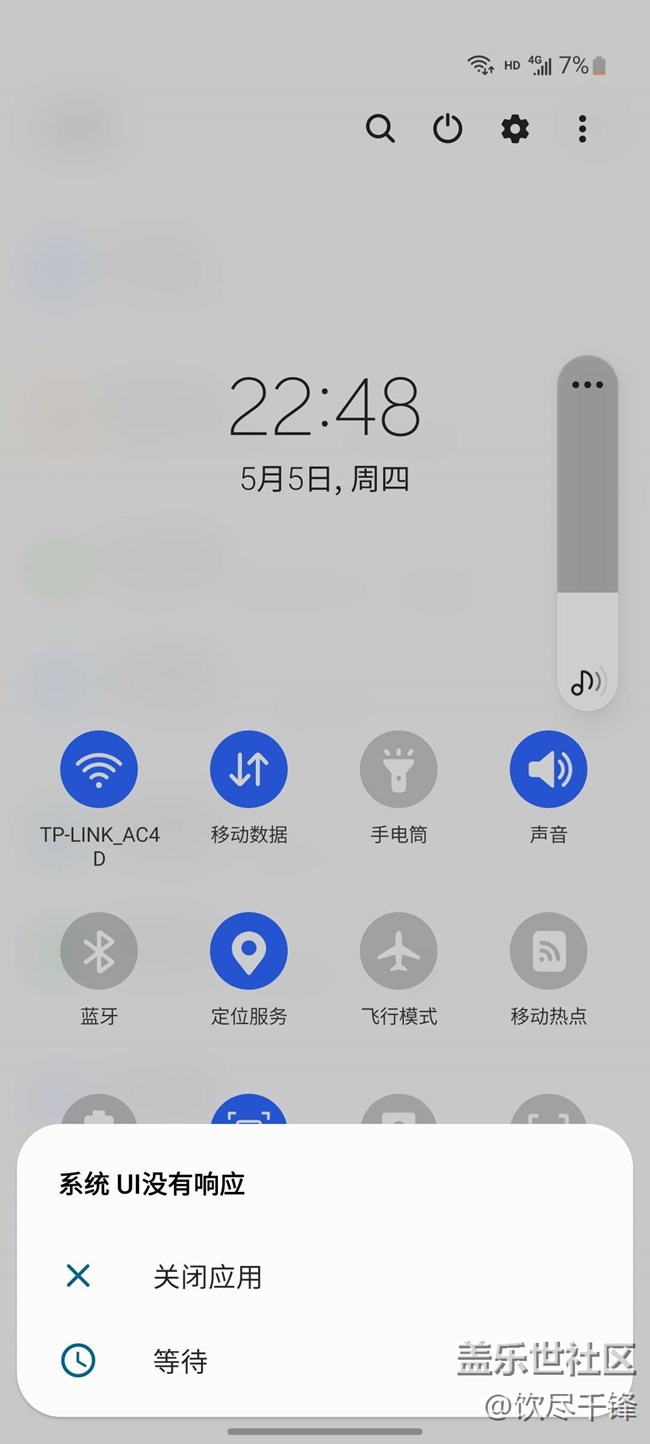Tap the search icon in quick panel
Image resolution: width=650 pixels, height=1444 pixels.
click(380, 129)
